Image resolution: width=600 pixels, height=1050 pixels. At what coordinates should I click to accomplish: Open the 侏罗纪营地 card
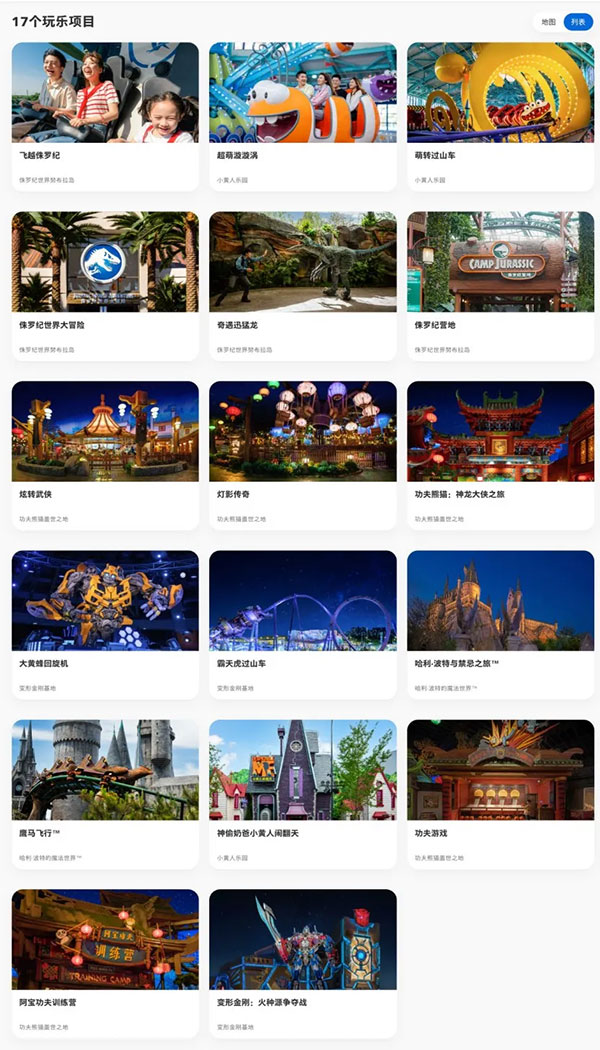500,285
